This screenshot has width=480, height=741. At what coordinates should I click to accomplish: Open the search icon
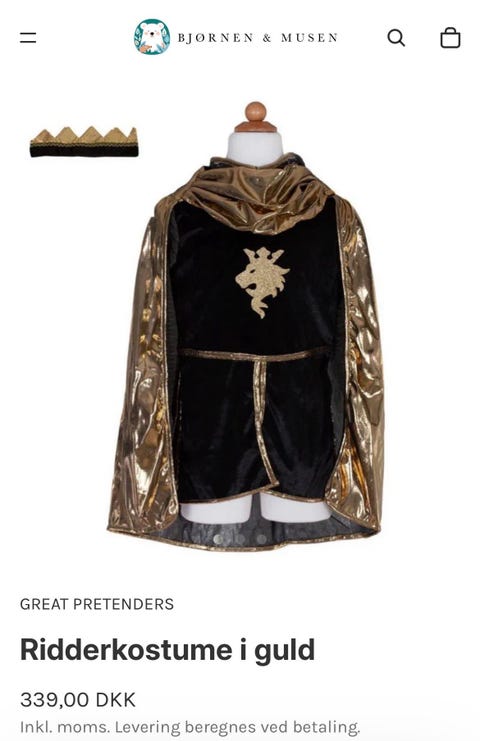click(396, 37)
